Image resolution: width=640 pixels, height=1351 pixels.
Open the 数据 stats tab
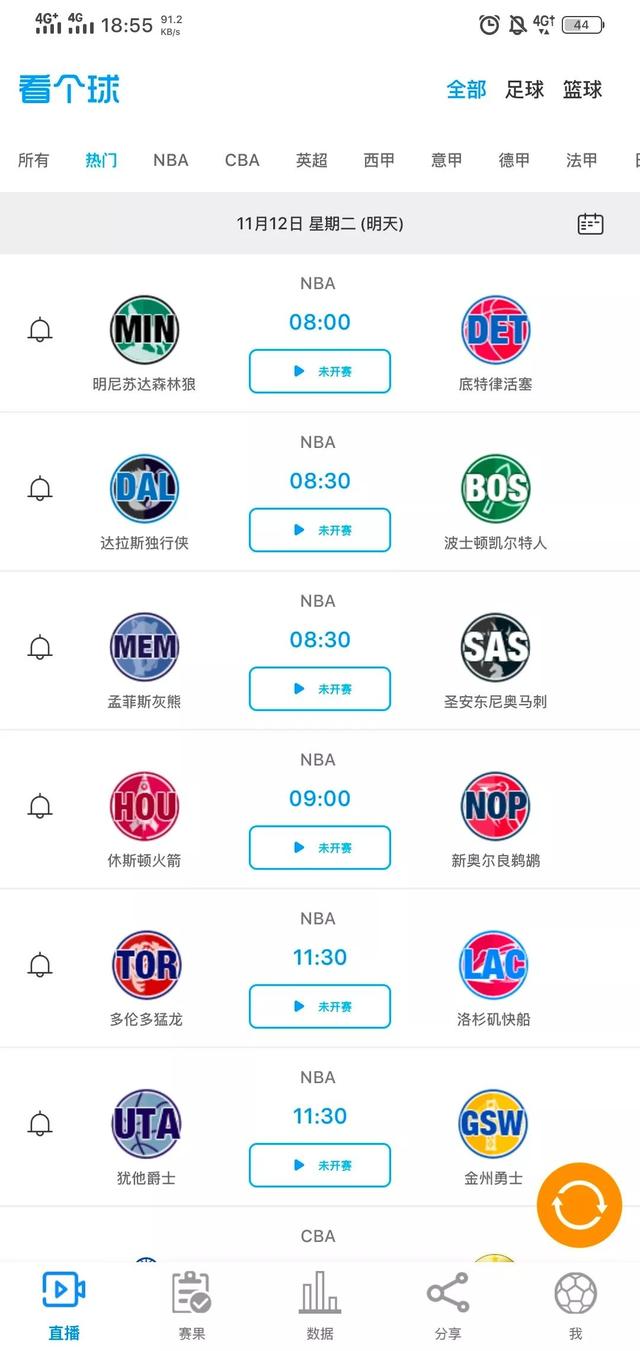click(320, 1305)
